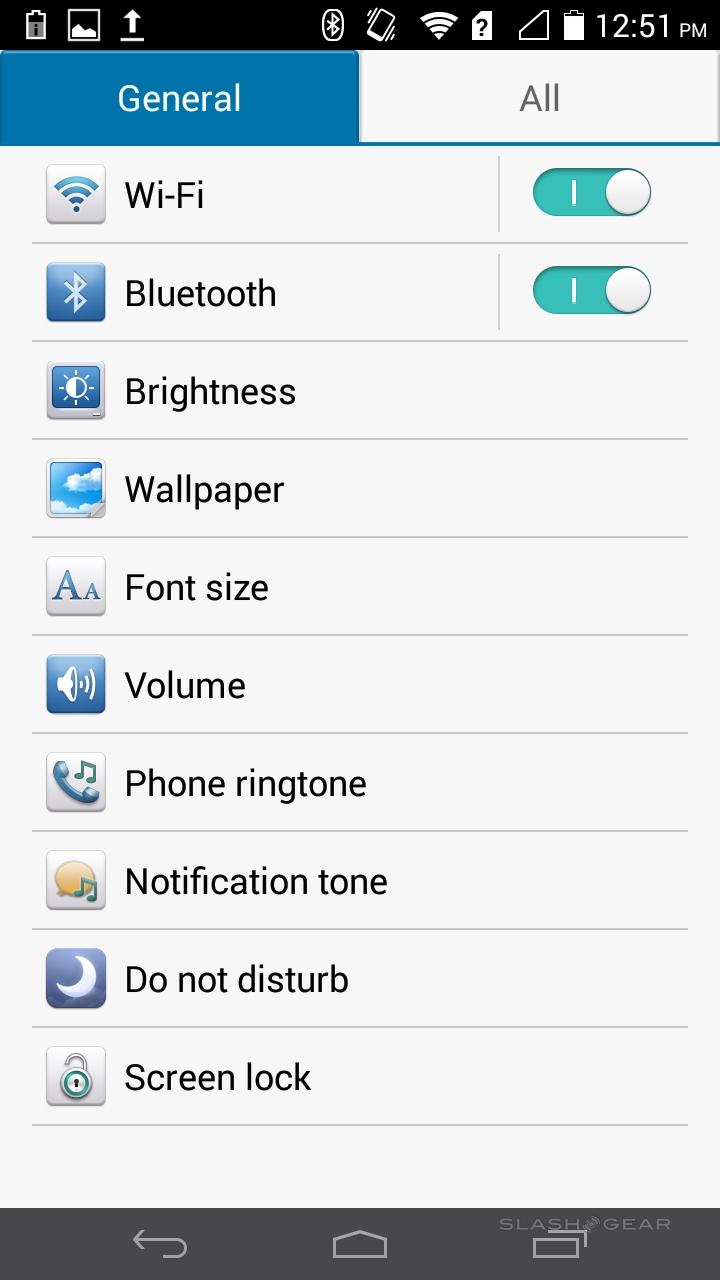Select Phone ringtone
The image size is (720, 1280).
tap(360, 783)
